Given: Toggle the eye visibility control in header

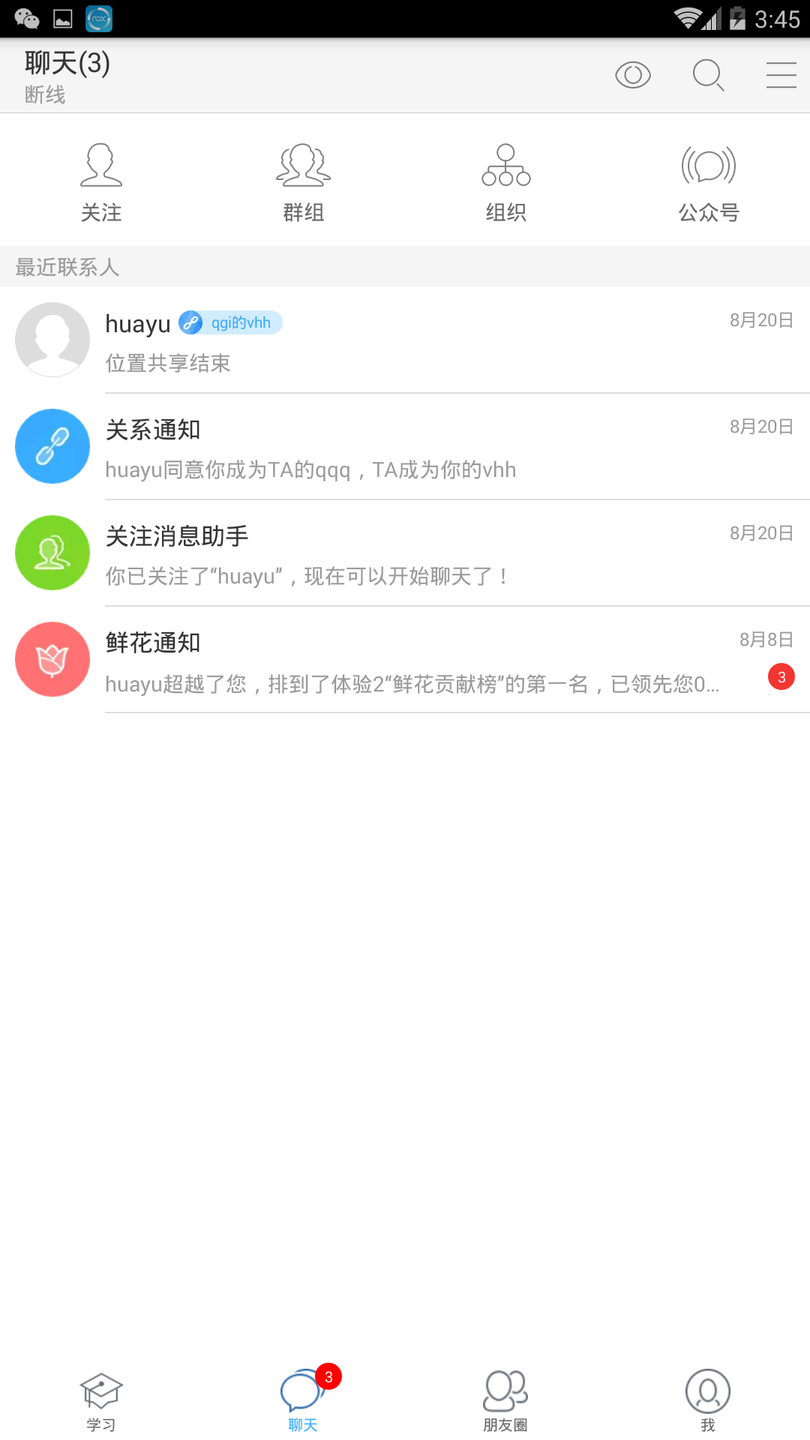Looking at the screenshot, I should tap(632, 75).
